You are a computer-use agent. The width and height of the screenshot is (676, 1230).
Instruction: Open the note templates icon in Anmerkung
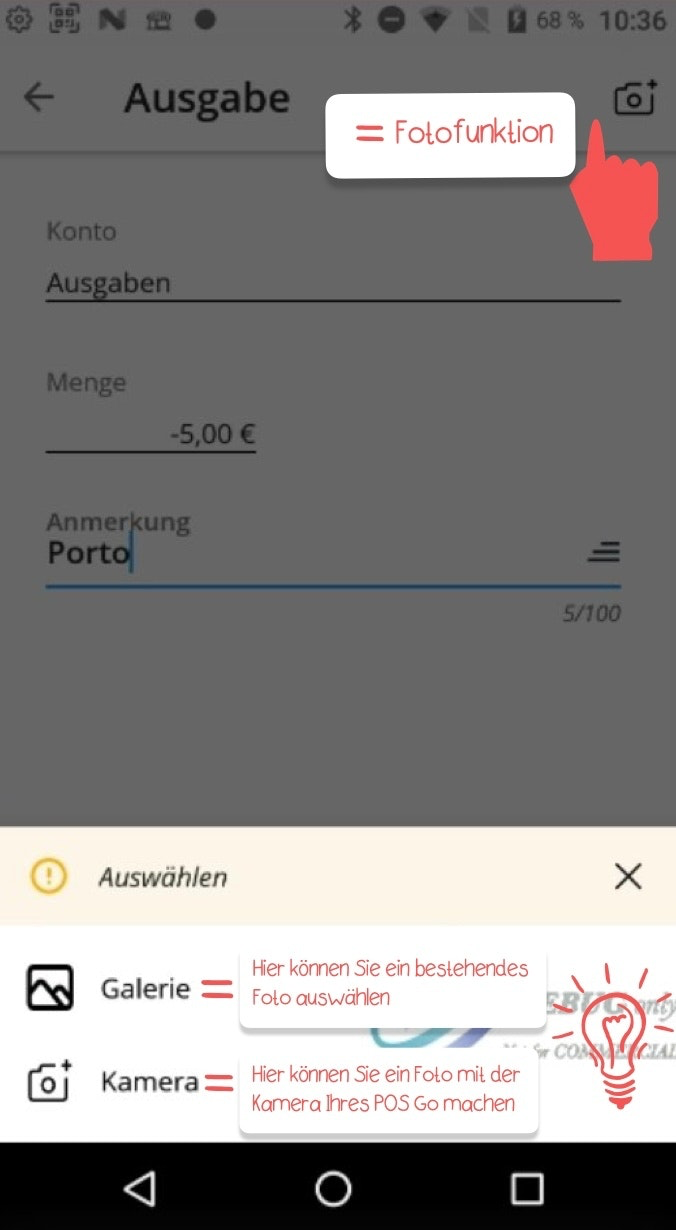click(603, 552)
